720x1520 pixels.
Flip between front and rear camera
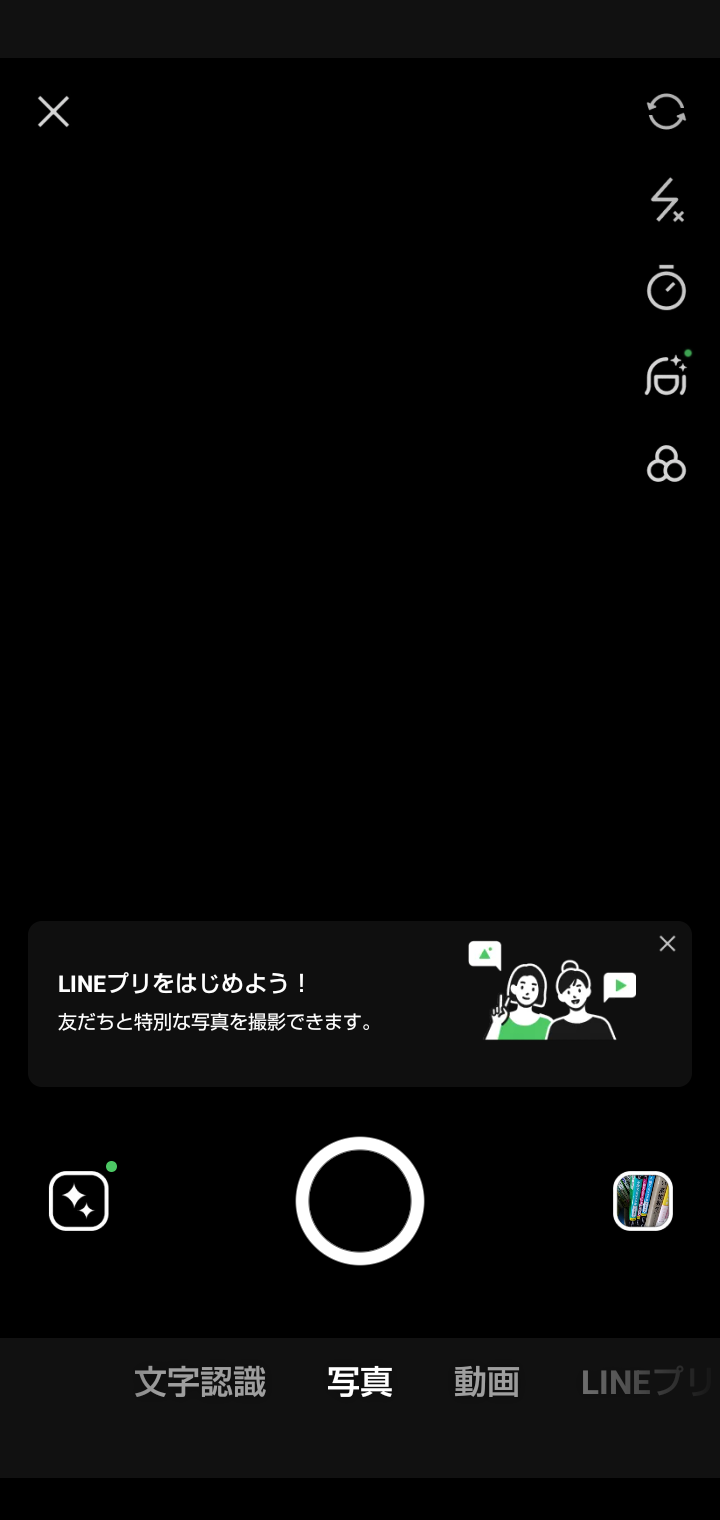[x=666, y=112]
